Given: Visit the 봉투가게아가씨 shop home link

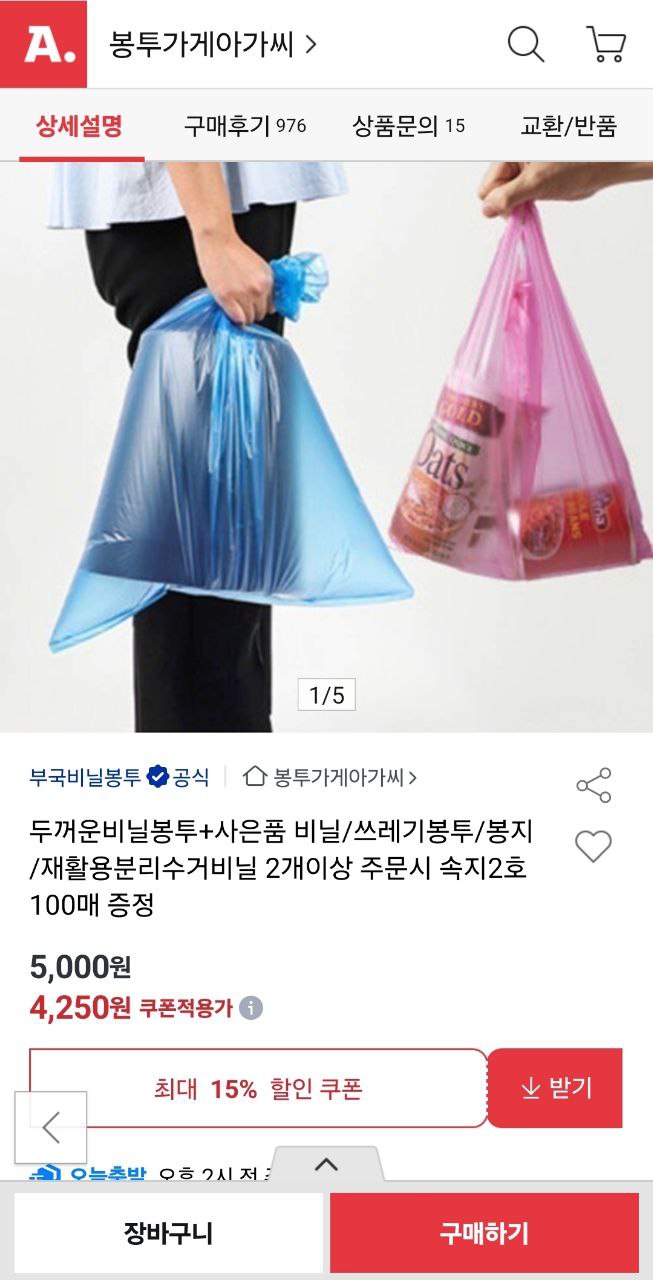Looking at the screenshot, I should [x=332, y=776].
